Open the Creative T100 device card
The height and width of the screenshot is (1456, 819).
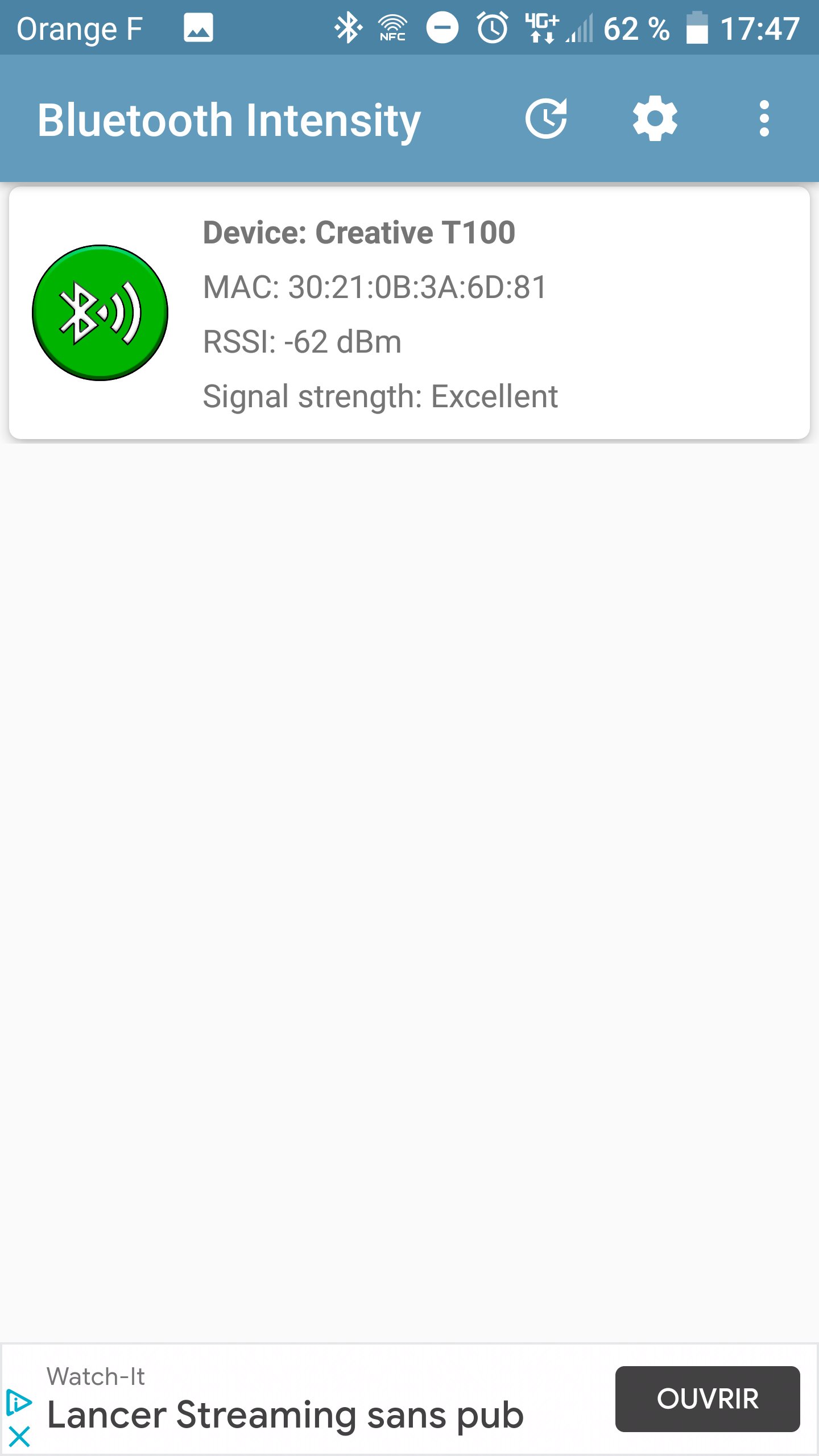[409, 313]
